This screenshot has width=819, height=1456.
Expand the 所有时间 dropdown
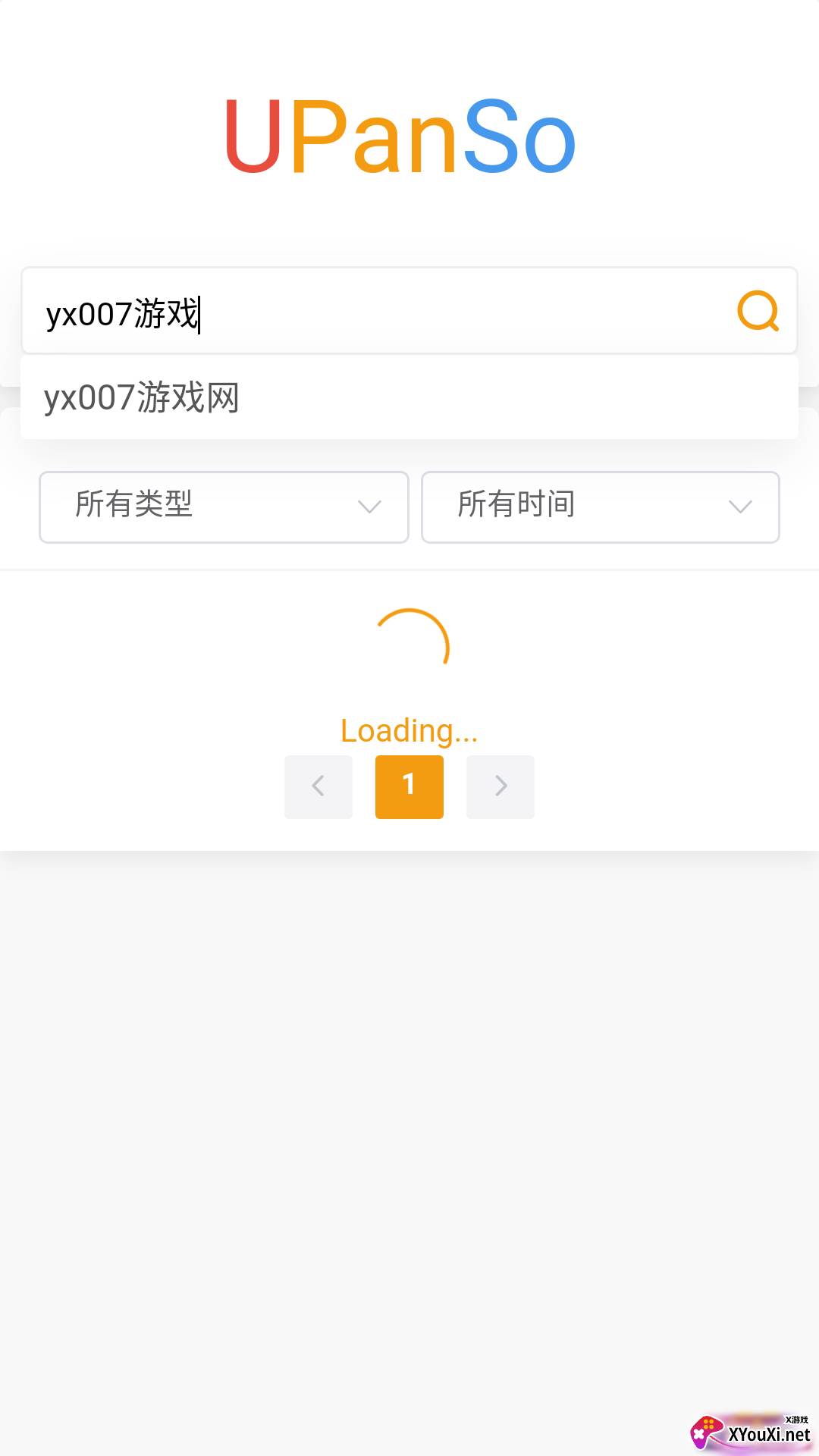tap(601, 507)
